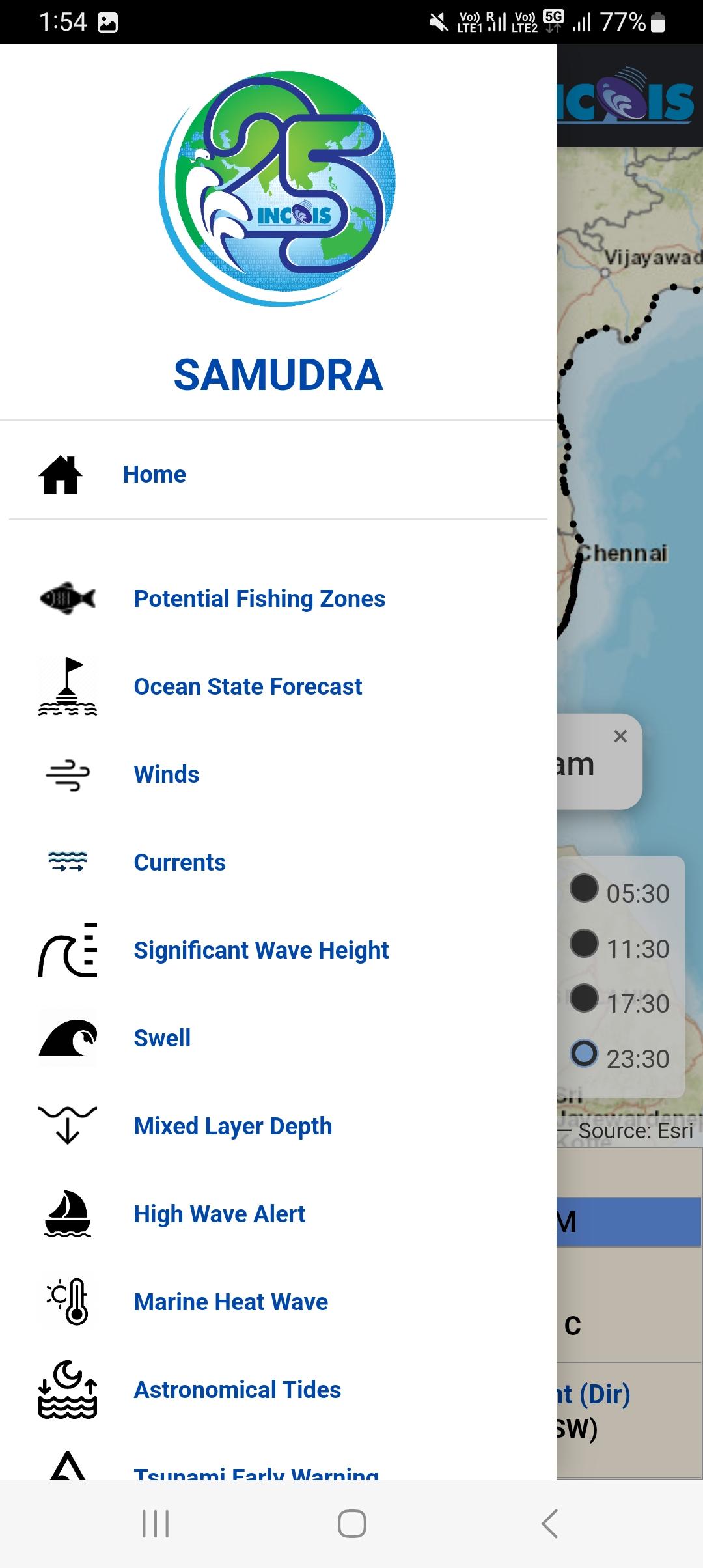The width and height of the screenshot is (703, 1568).
Task: Open High Wave Alert
Action: pos(219,1214)
